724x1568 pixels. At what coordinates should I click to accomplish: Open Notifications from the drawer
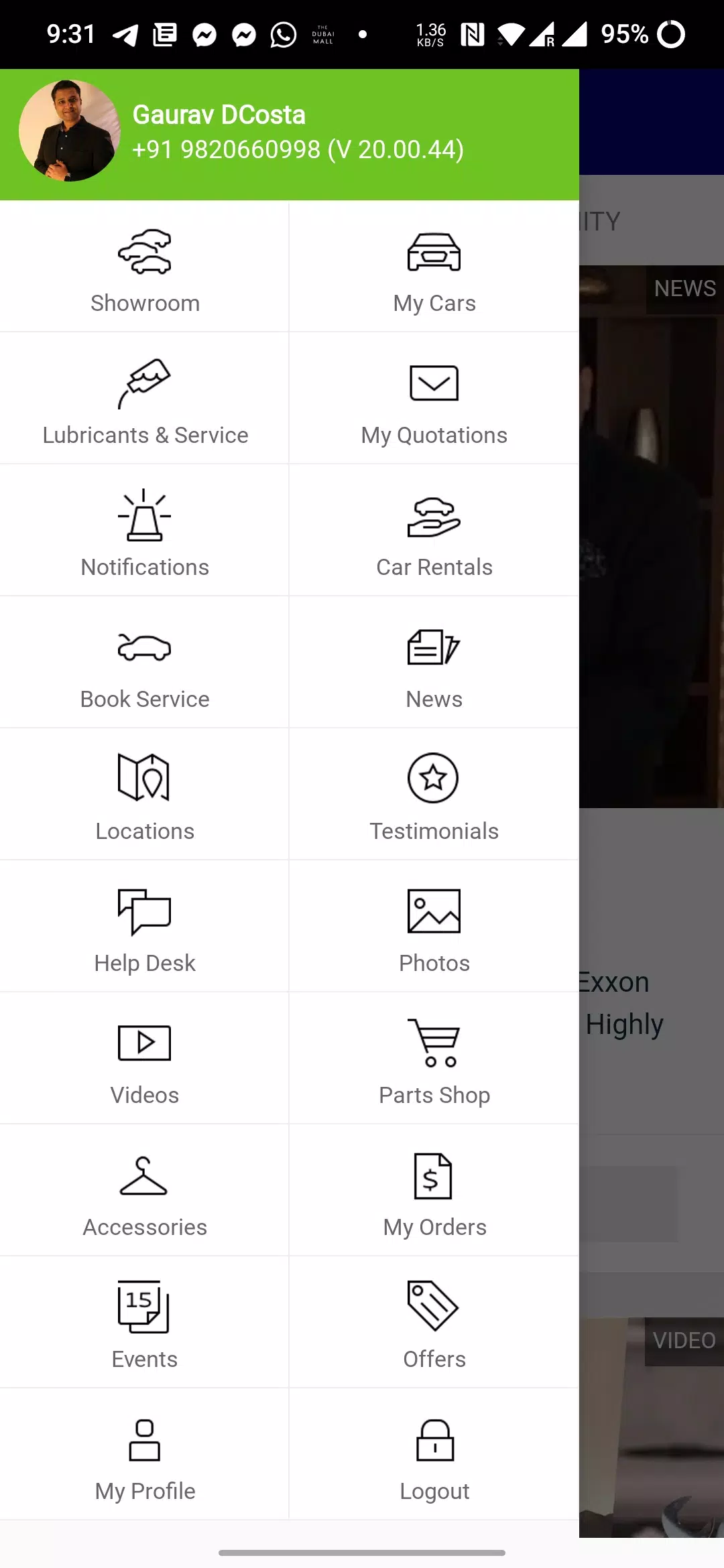(144, 531)
